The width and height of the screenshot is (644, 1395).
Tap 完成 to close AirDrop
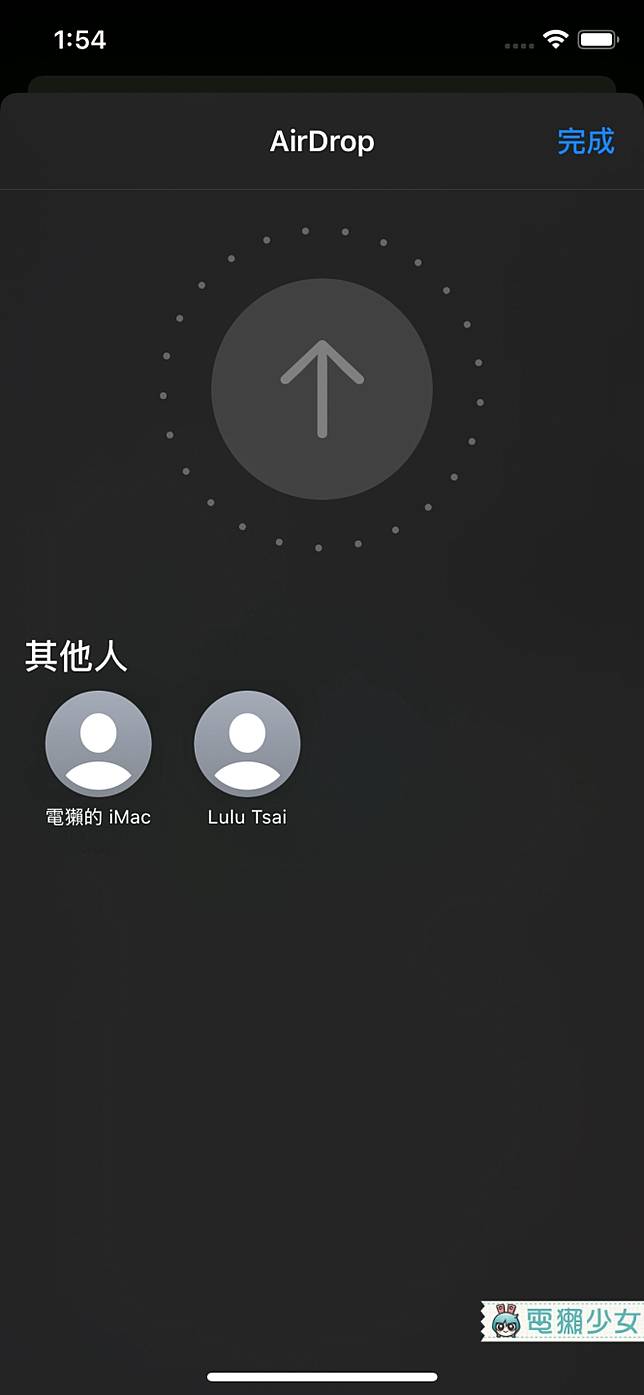point(585,141)
